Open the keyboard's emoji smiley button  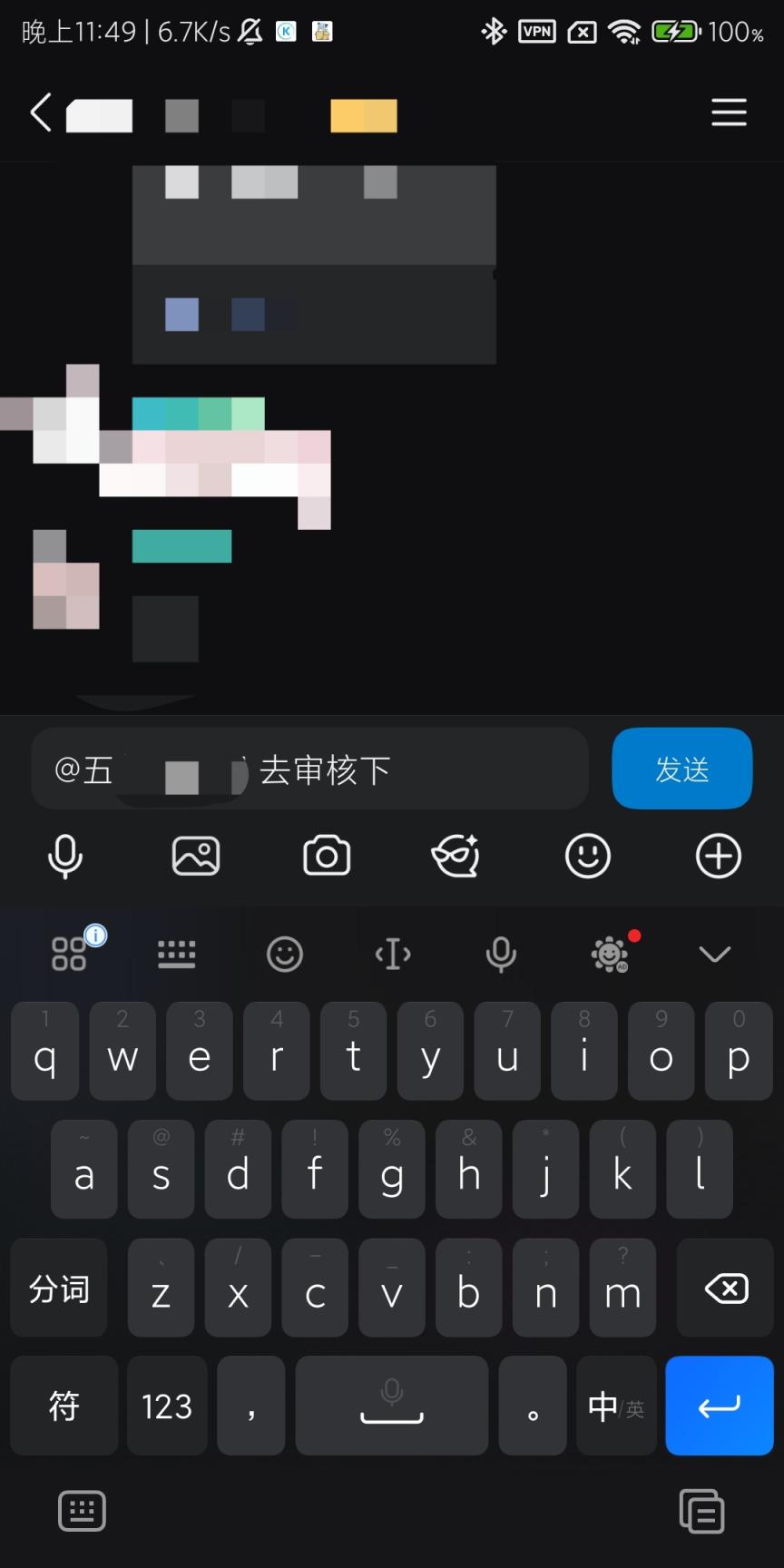[285, 954]
